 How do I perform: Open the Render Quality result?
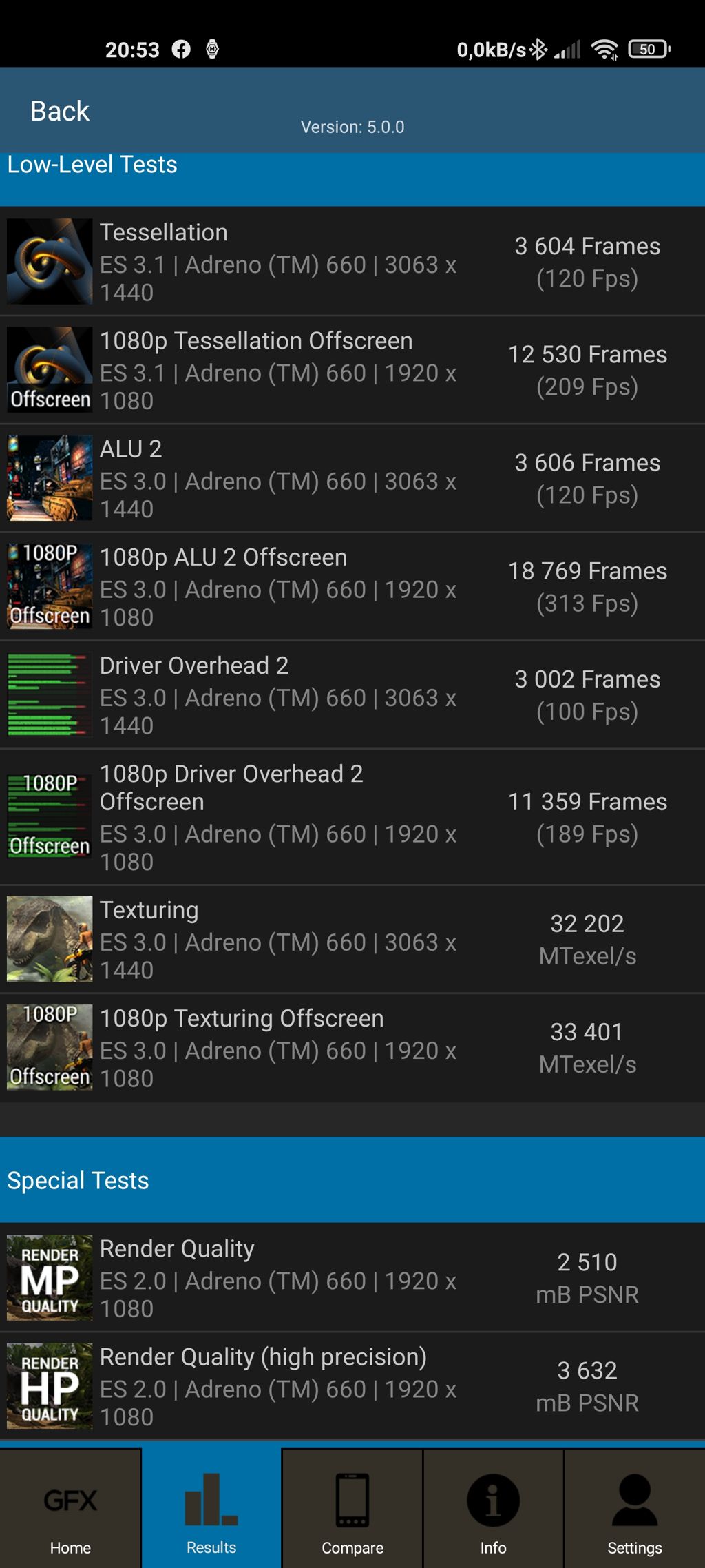(352, 1278)
